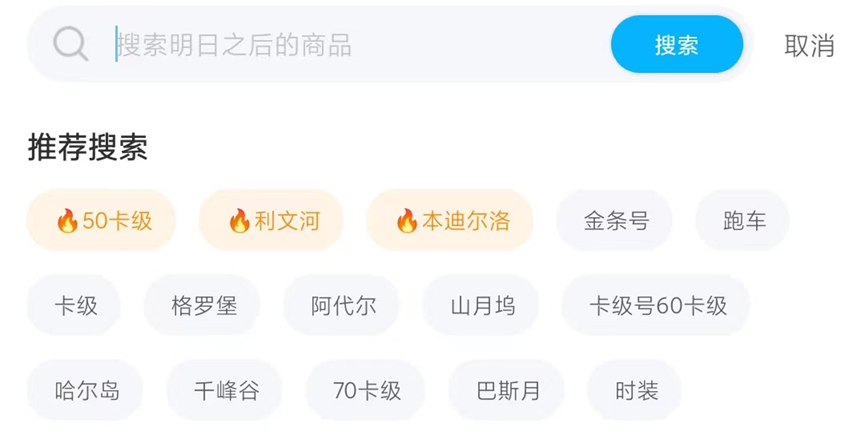Tap the blue 搜索 button
Viewport: 865px width, 444px height.
pos(677,44)
